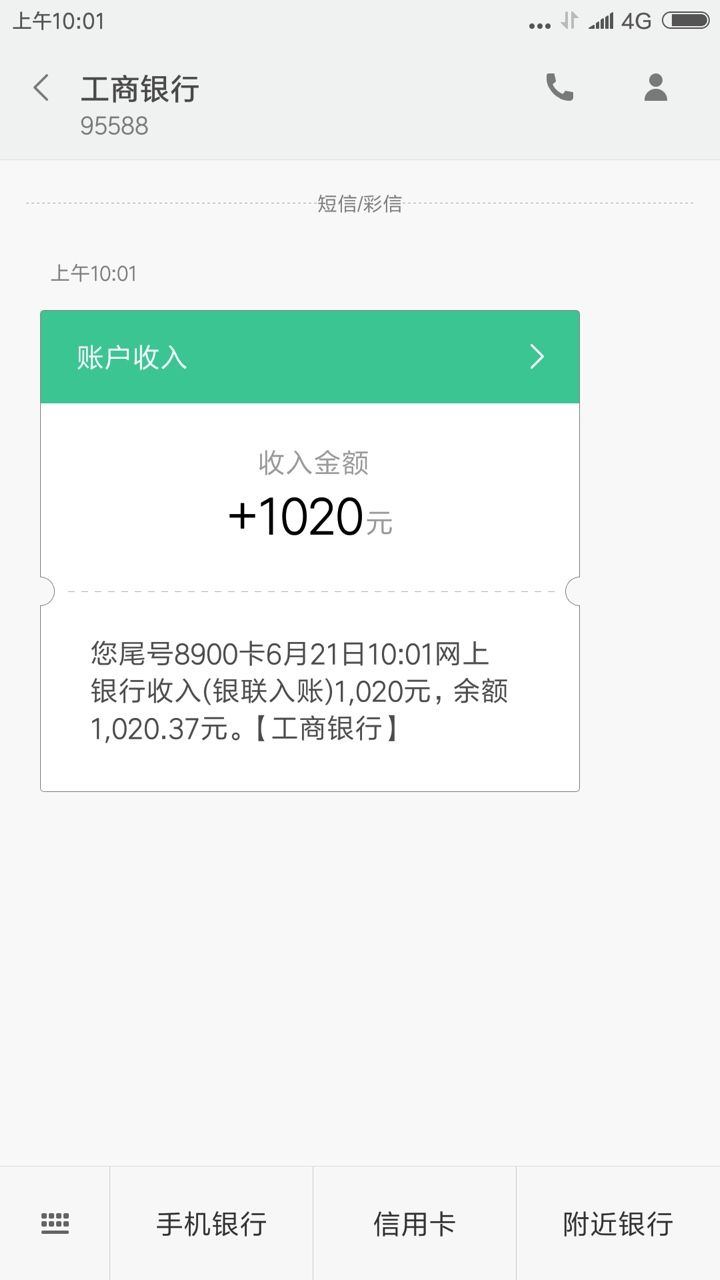The height and width of the screenshot is (1280, 720).
Task: Open the 账户收入 card header
Action: click(310, 357)
